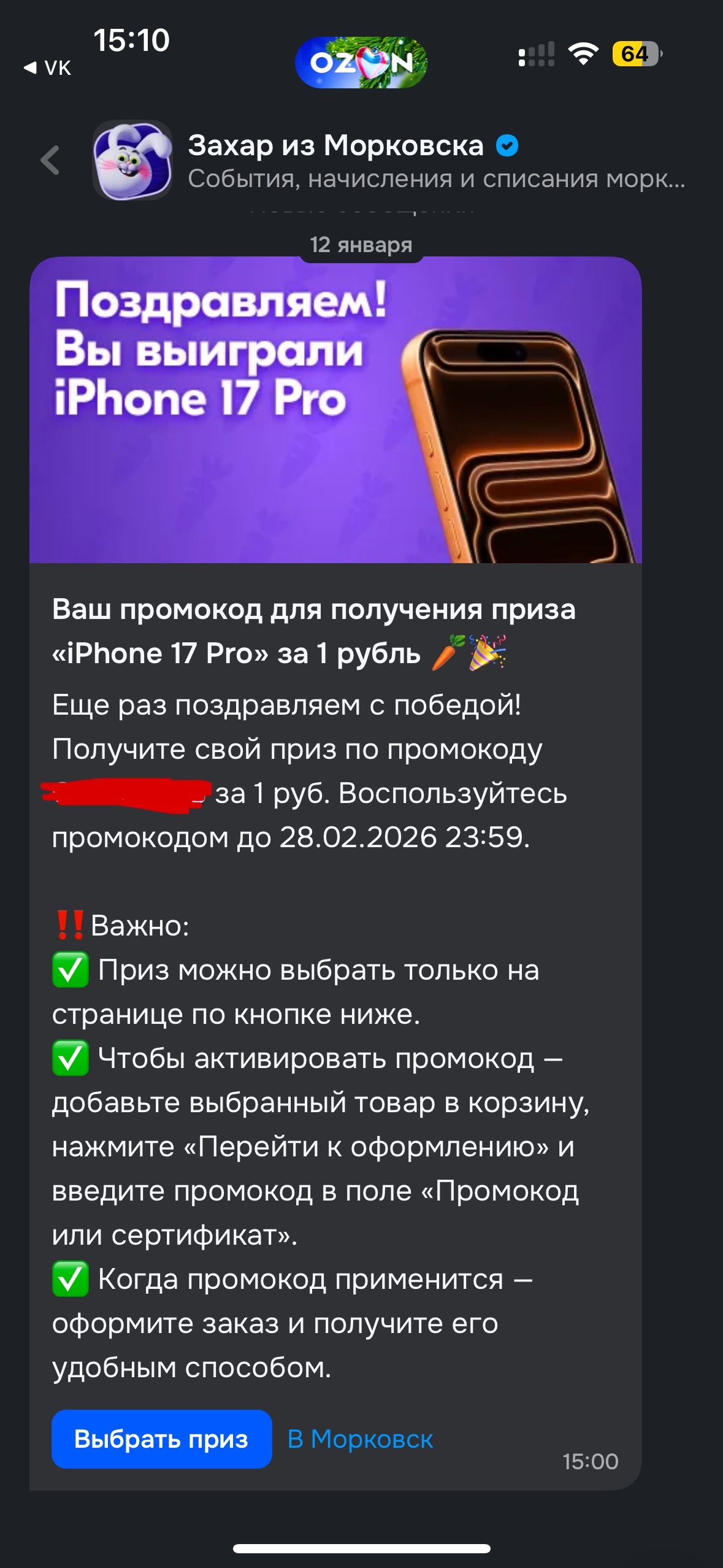This screenshot has width=723, height=1568.
Task: Return to VK via status bar
Action: (x=48, y=67)
